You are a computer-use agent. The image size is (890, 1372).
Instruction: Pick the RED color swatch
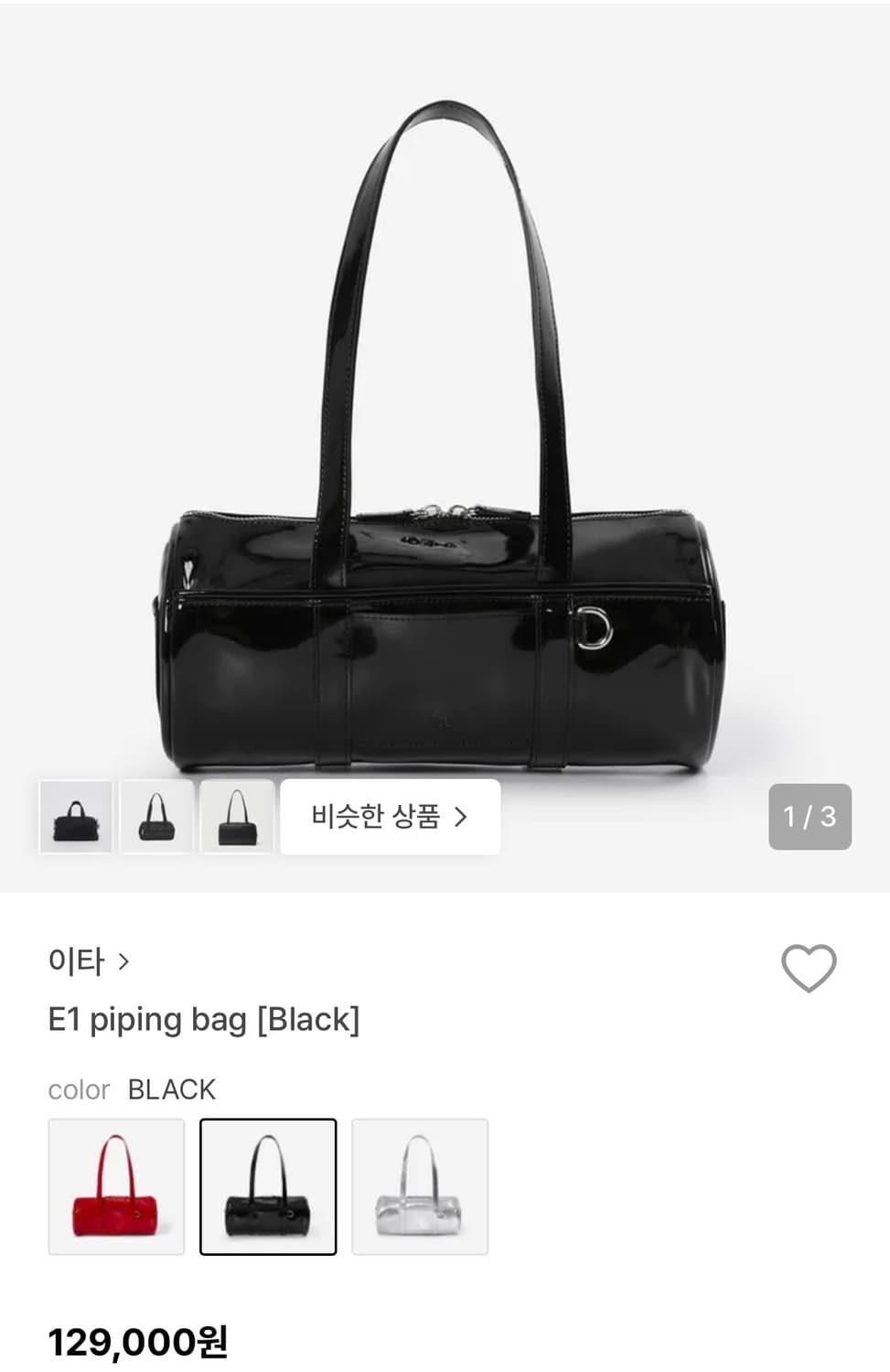point(117,1187)
